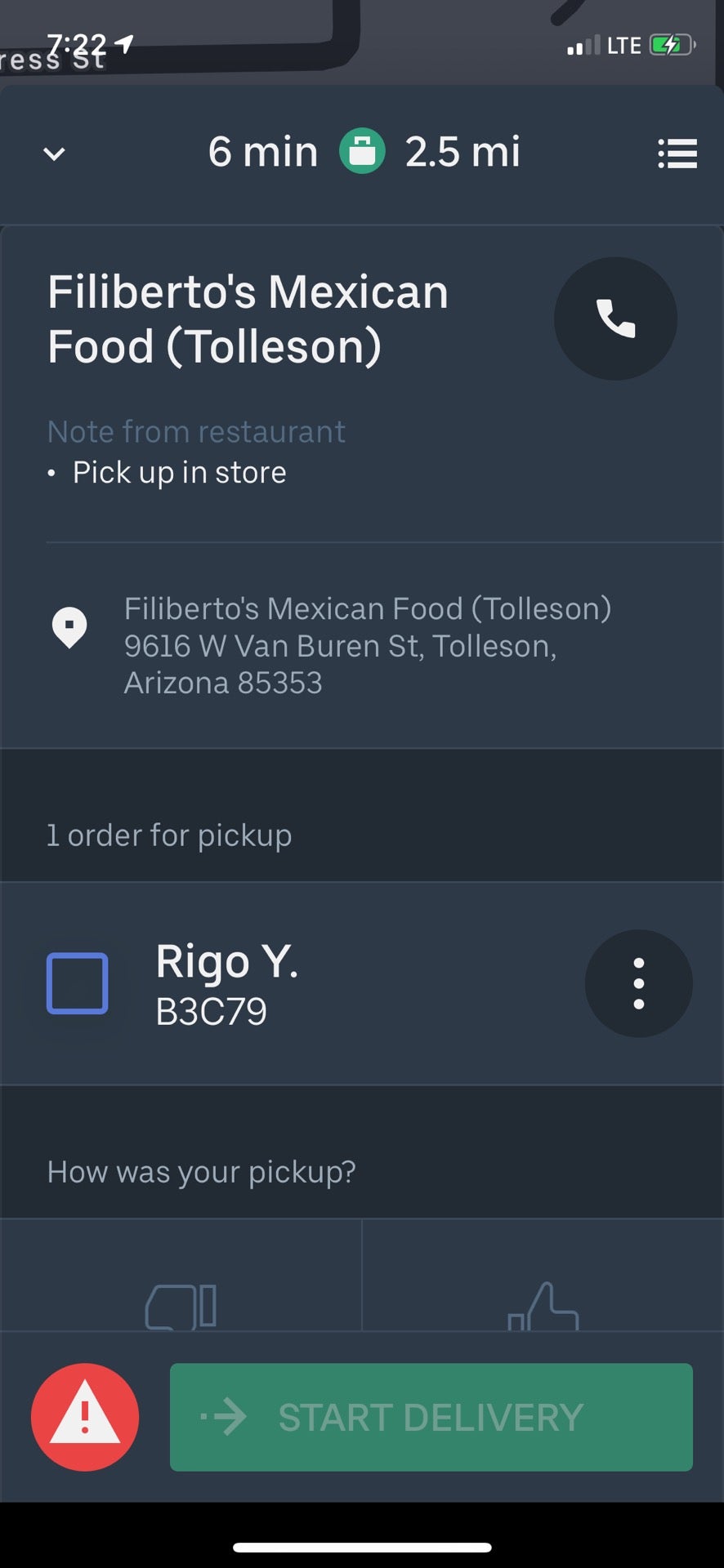This screenshot has height=1568, width=724.
Task: Open the trip list icon
Action: point(677,154)
